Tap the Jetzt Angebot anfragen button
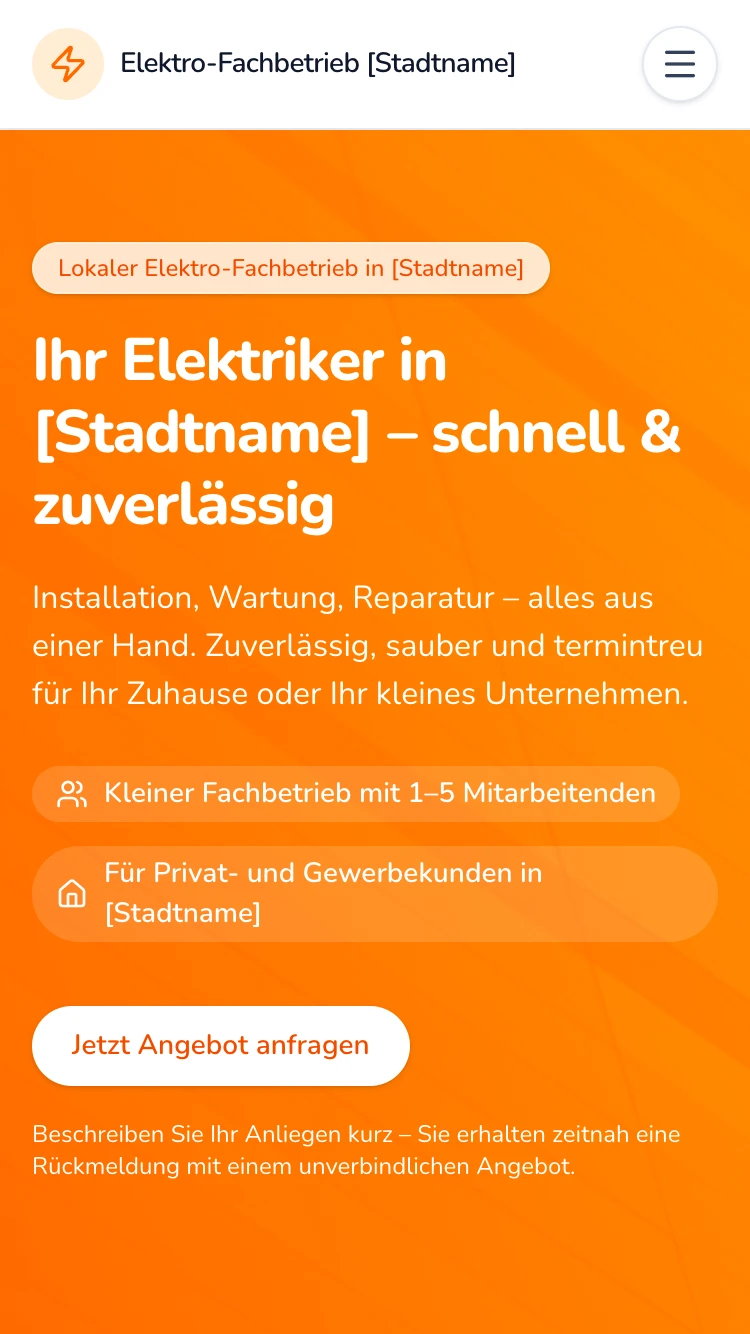The height and width of the screenshot is (1334, 750). [x=221, y=1045]
